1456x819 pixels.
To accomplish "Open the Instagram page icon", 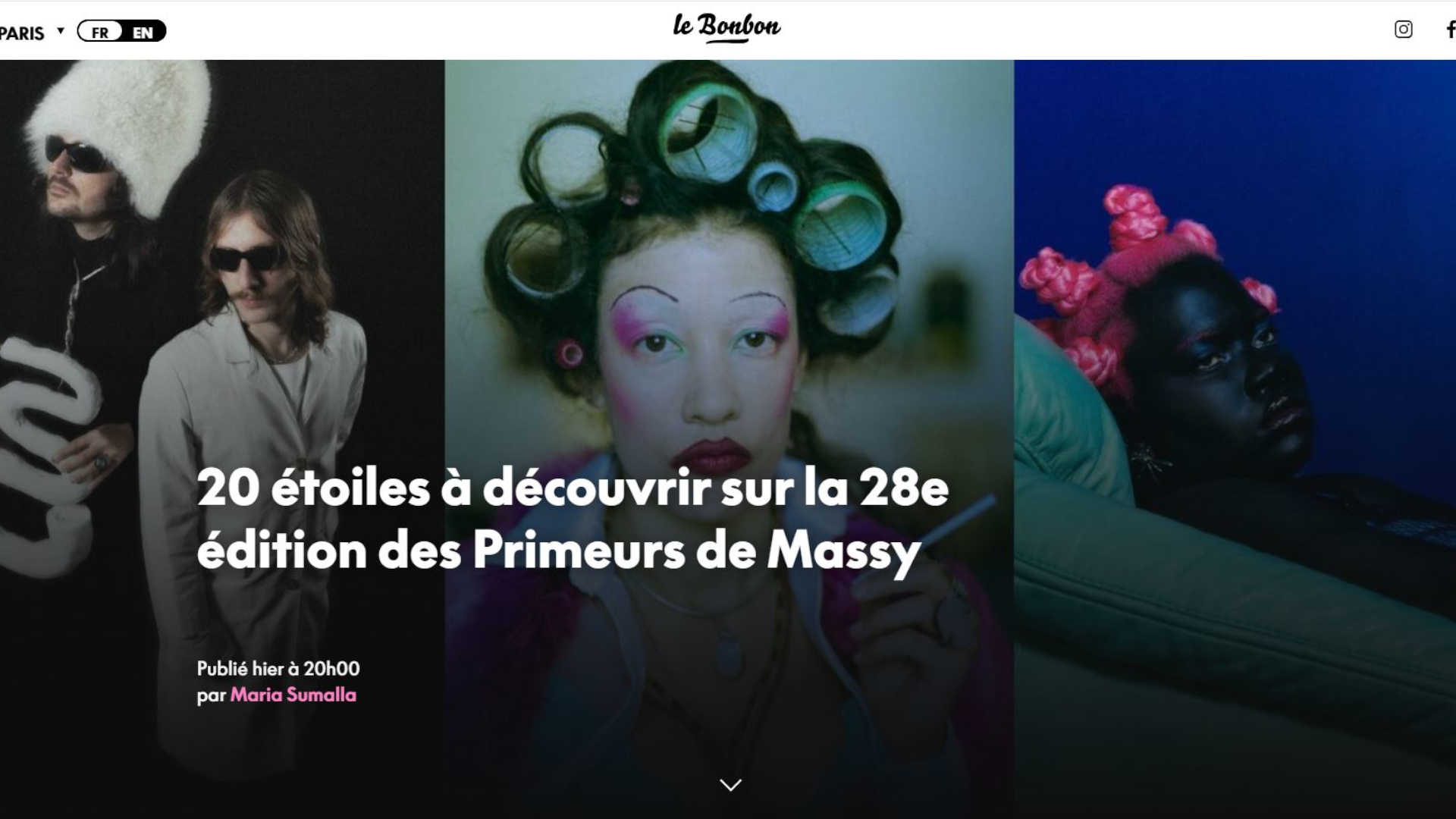I will pos(1403,30).
